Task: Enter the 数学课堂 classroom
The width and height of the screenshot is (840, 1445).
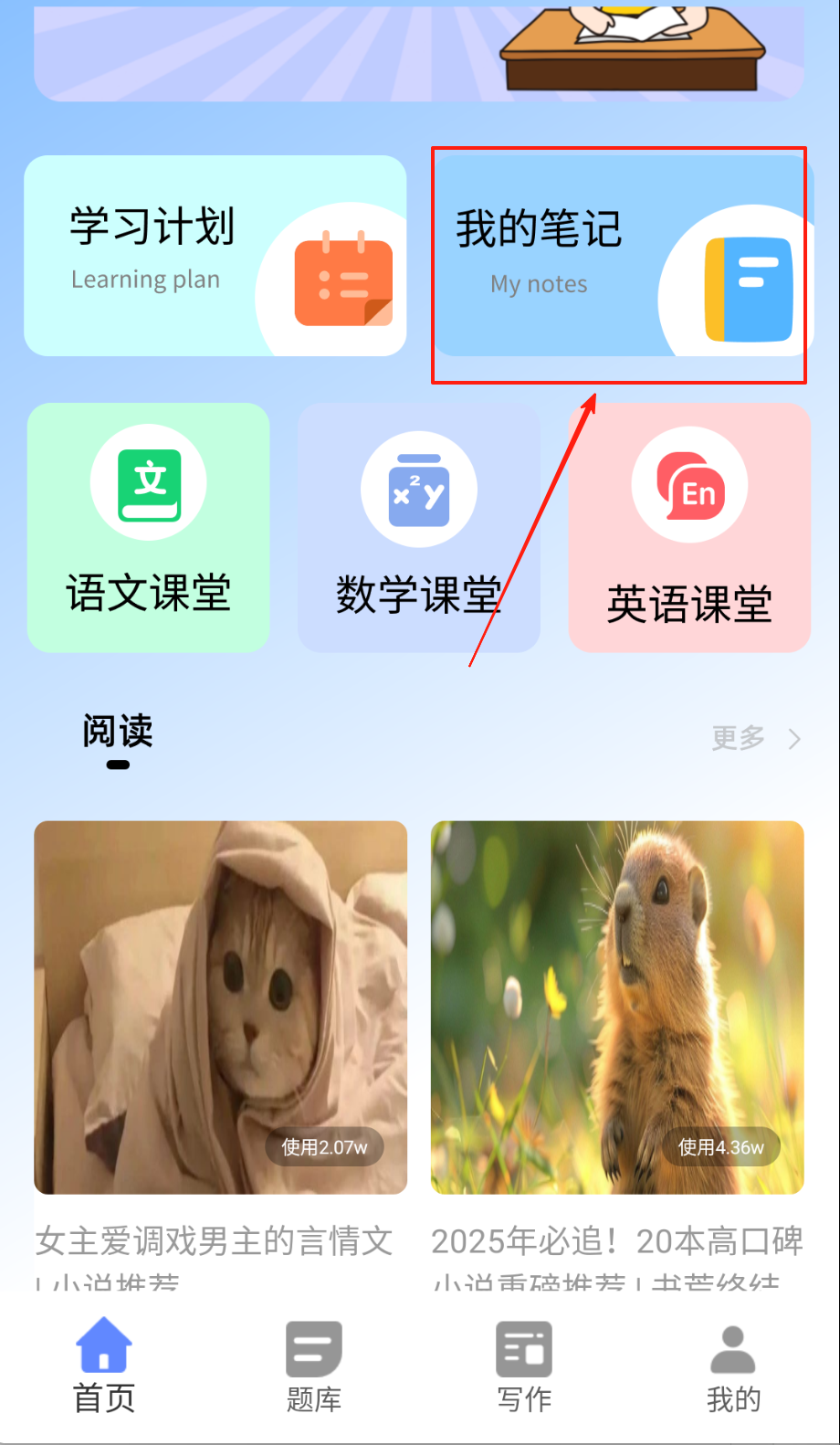Action: (x=418, y=528)
